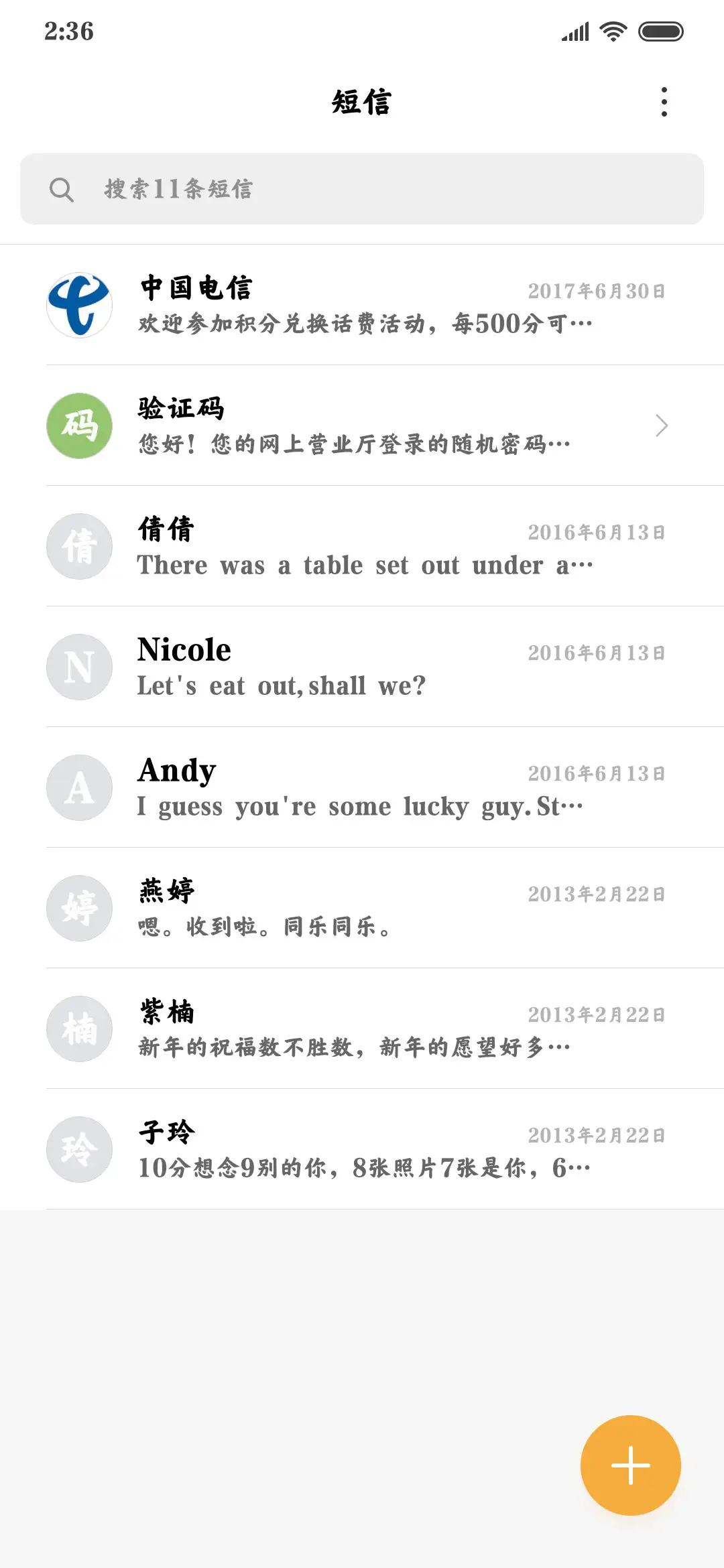The width and height of the screenshot is (724, 1568).
Task: Open the 紫楠 new year blessing message
Action: pyautogui.click(x=362, y=1029)
